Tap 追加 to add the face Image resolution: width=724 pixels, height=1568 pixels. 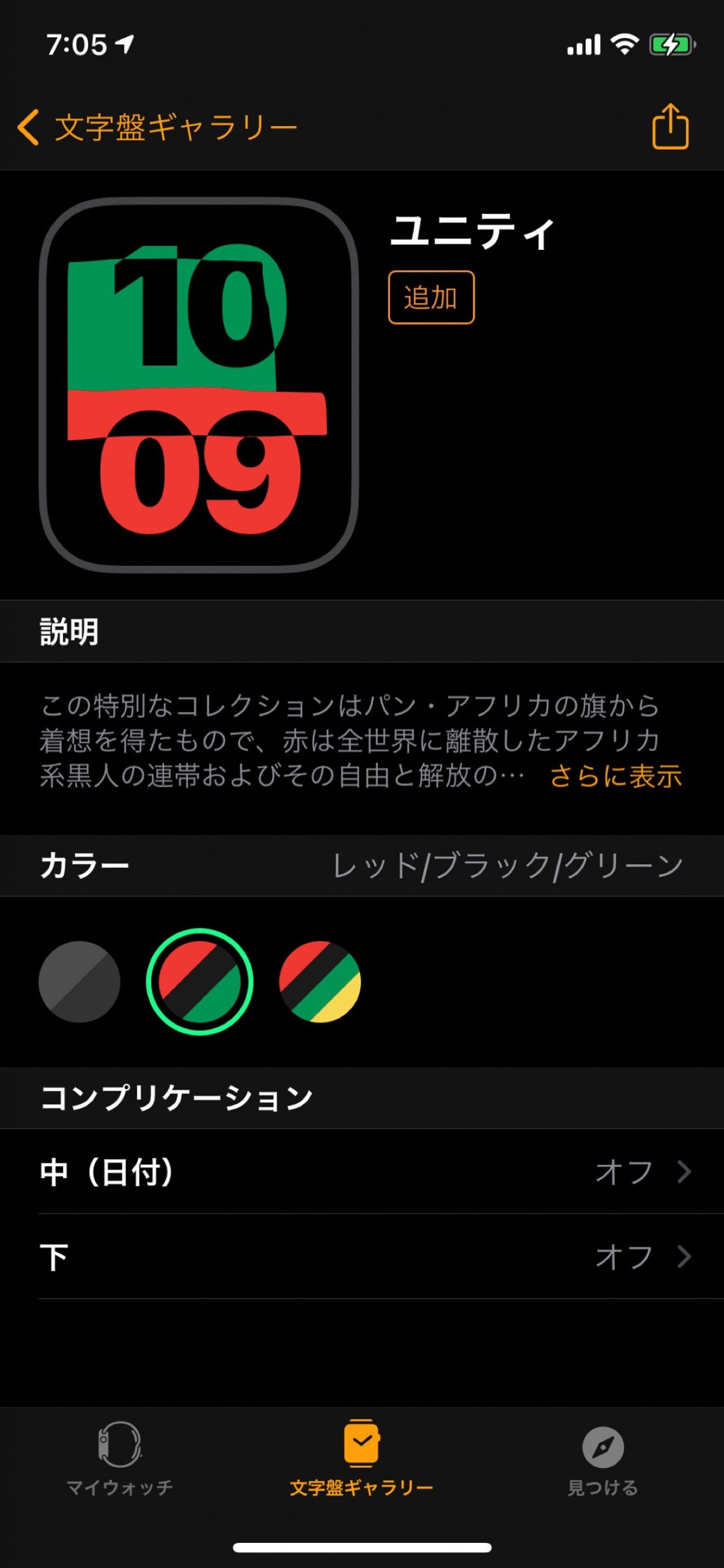click(431, 297)
